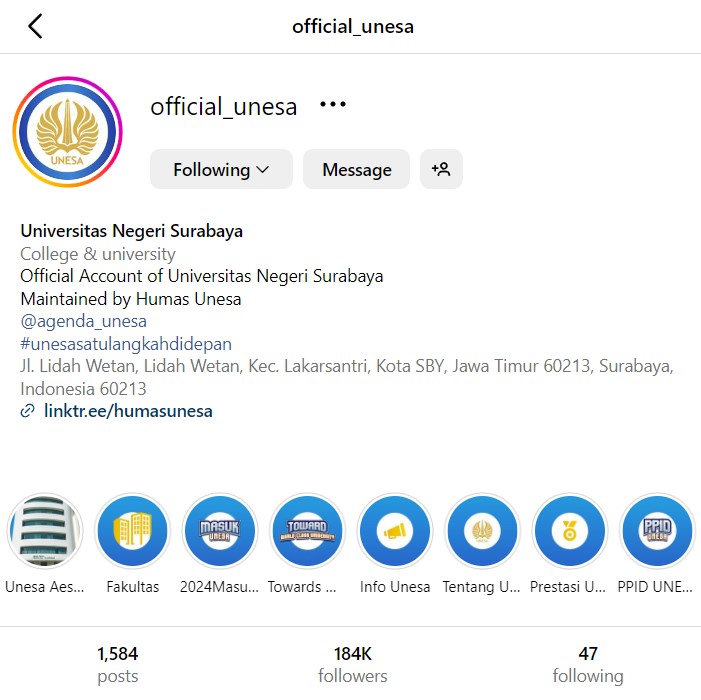Open the 2024Masu... highlight
Screen dimensions: 701x700
pos(220,533)
